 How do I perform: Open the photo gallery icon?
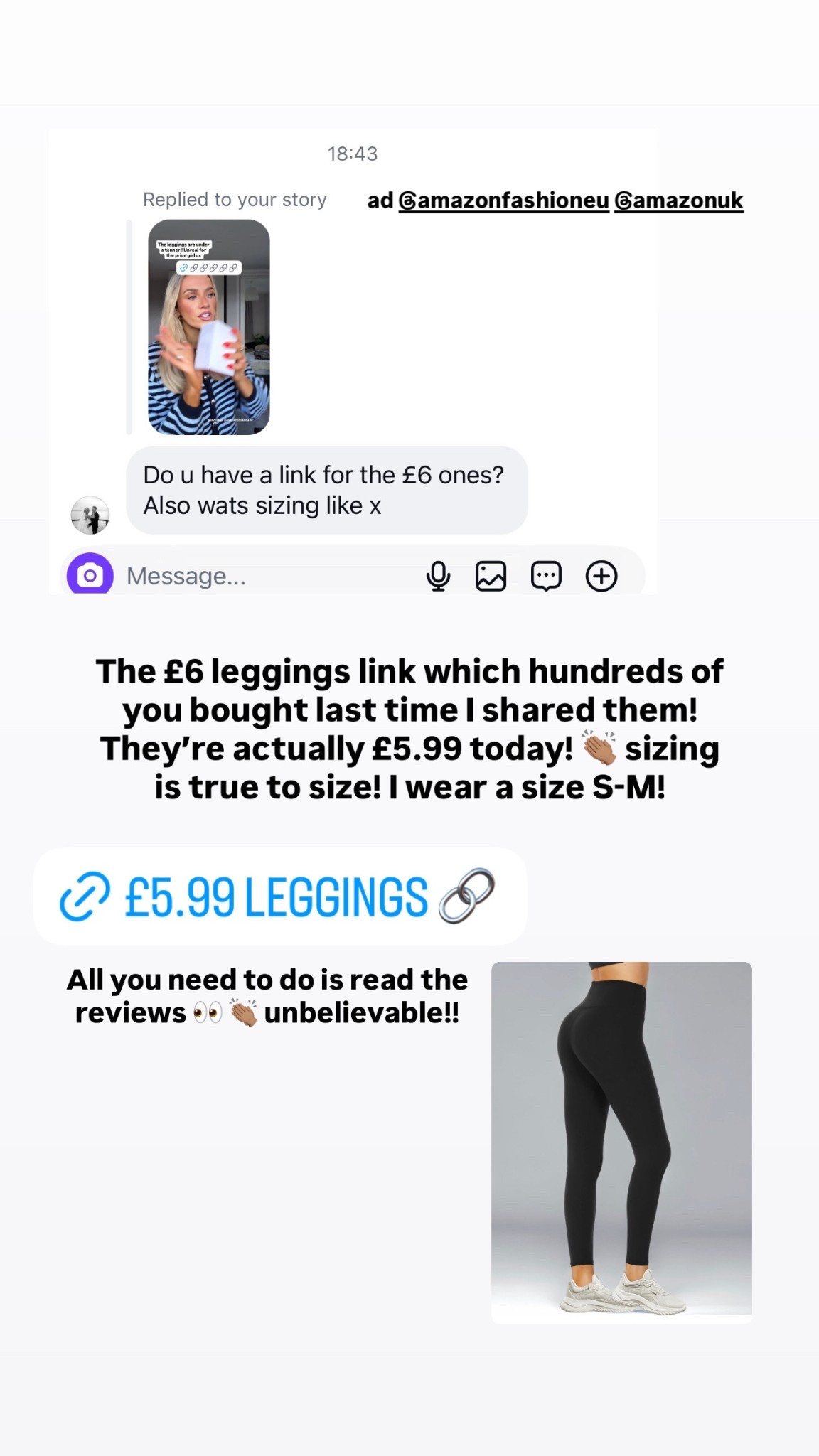click(x=493, y=575)
